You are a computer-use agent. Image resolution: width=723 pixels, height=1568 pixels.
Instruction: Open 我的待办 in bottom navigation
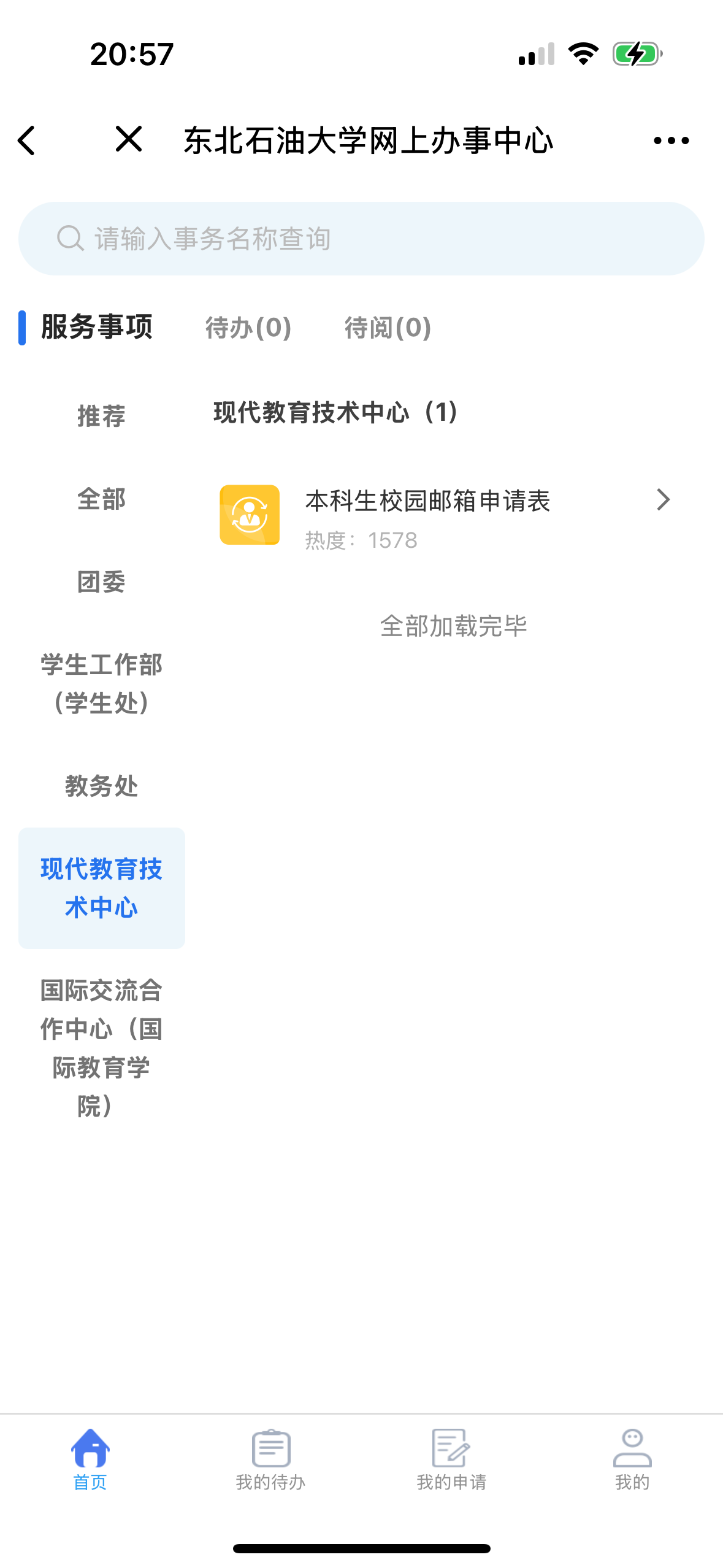pyautogui.click(x=271, y=1461)
